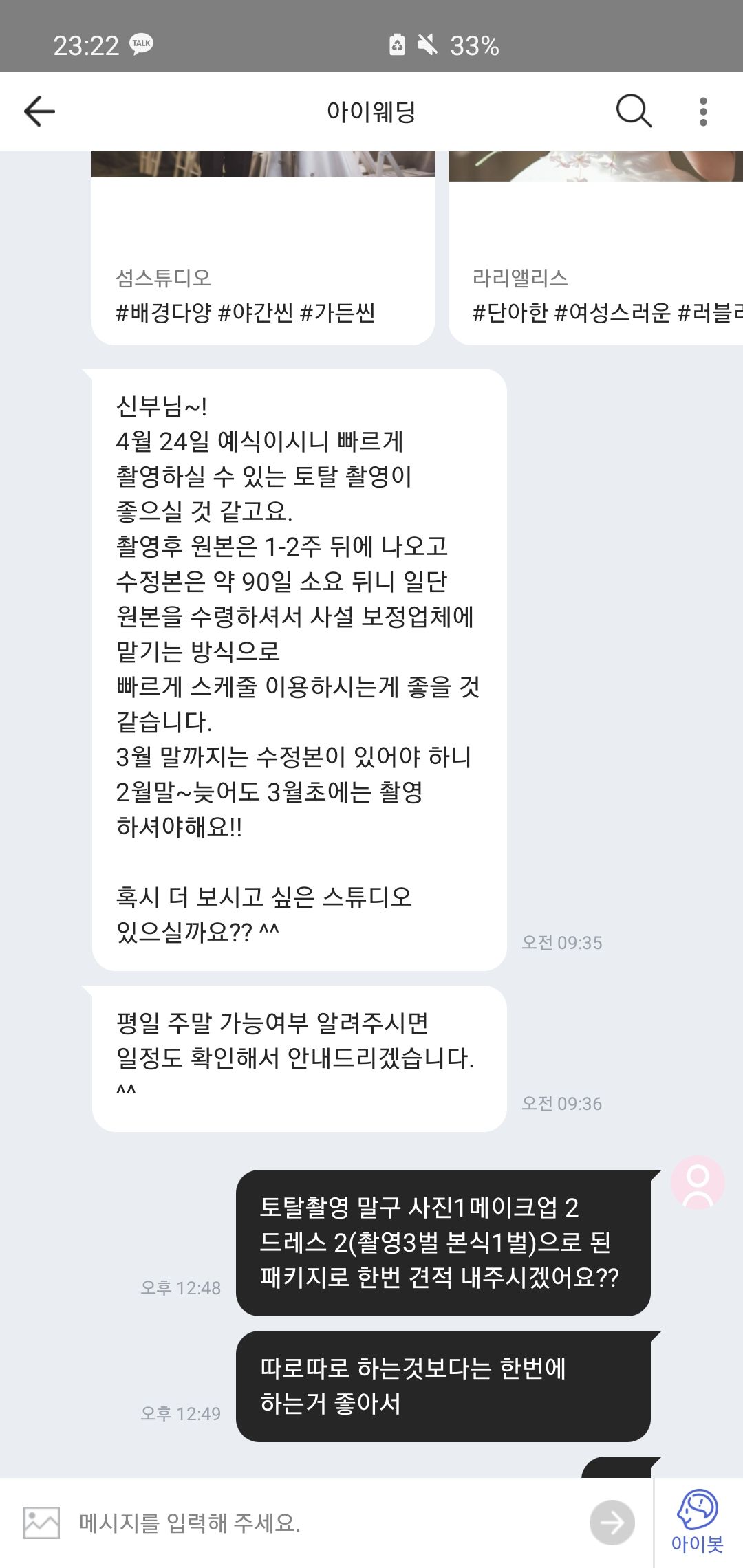
Task: Open the 라리앨리스 studio card
Action: [596, 248]
